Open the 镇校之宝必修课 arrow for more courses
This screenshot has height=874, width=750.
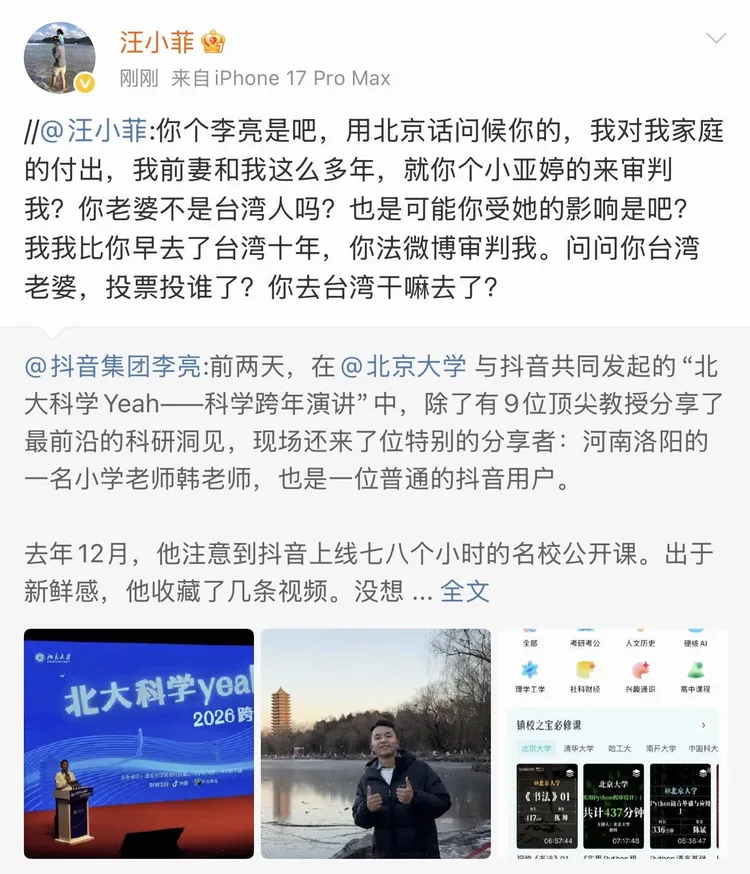point(704,725)
